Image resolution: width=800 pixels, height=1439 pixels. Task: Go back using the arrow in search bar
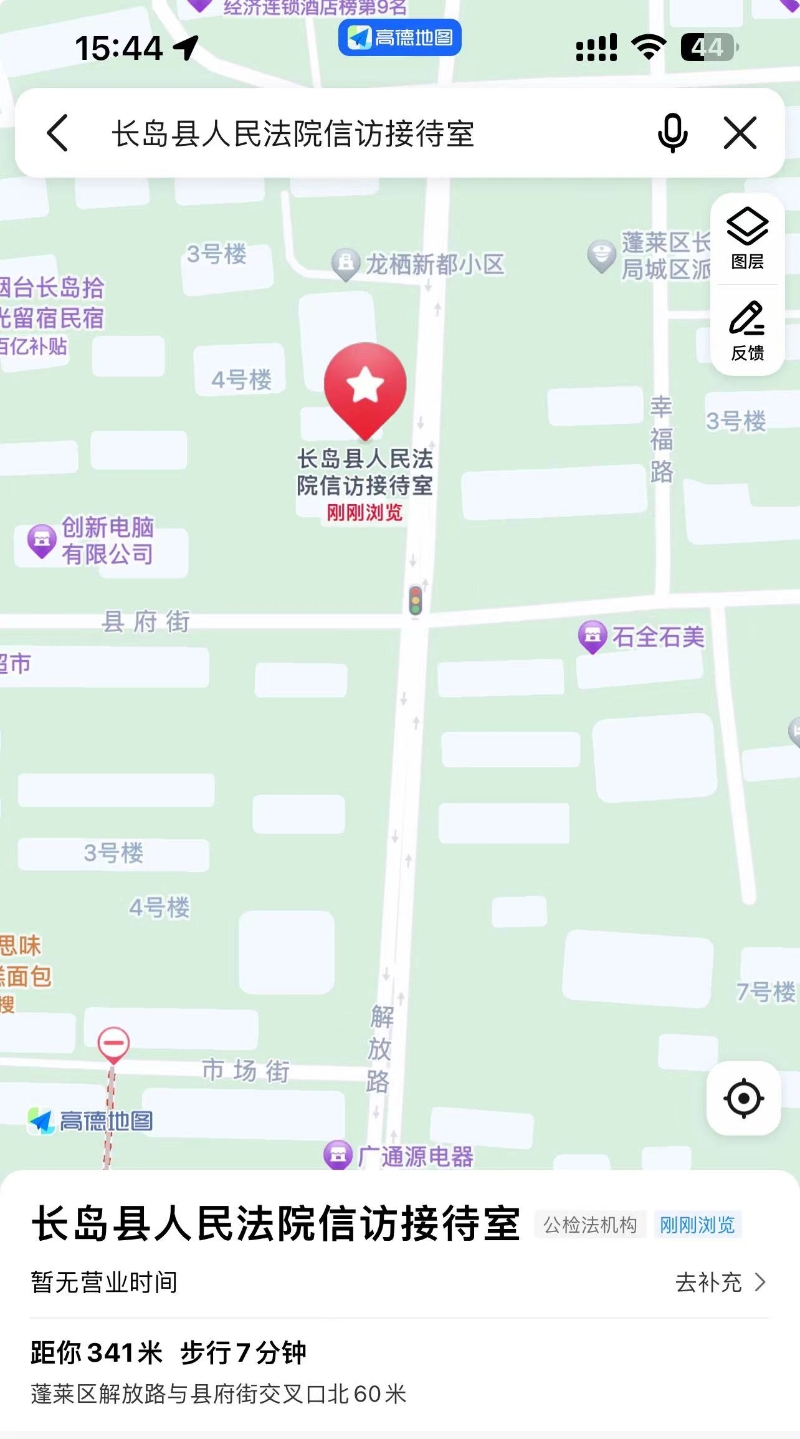click(58, 133)
